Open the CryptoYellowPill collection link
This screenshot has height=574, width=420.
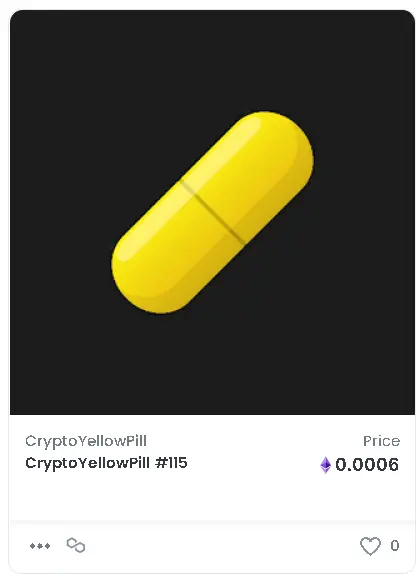[x=86, y=441]
